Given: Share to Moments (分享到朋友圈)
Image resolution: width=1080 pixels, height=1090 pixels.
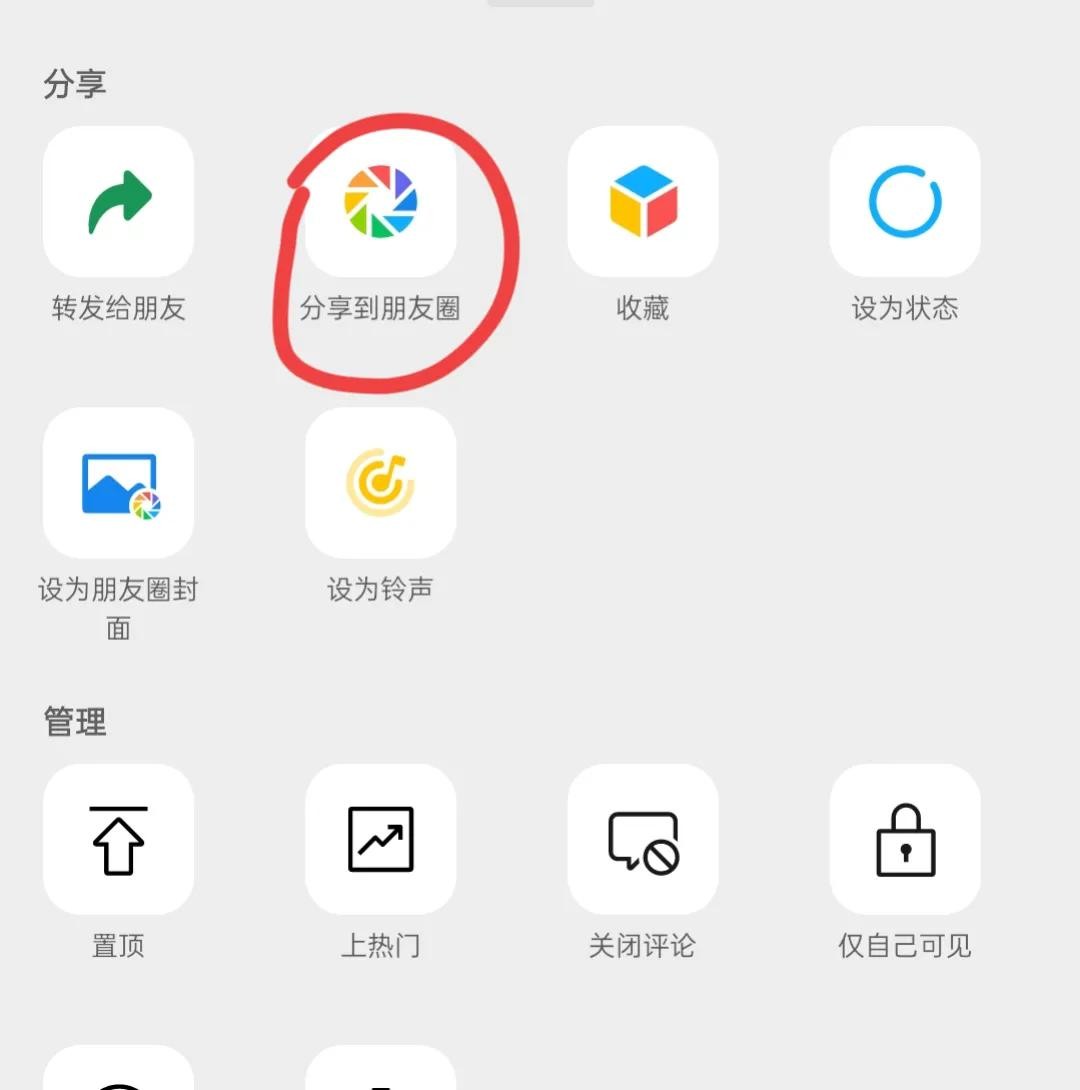Looking at the screenshot, I should (x=380, y=202).
